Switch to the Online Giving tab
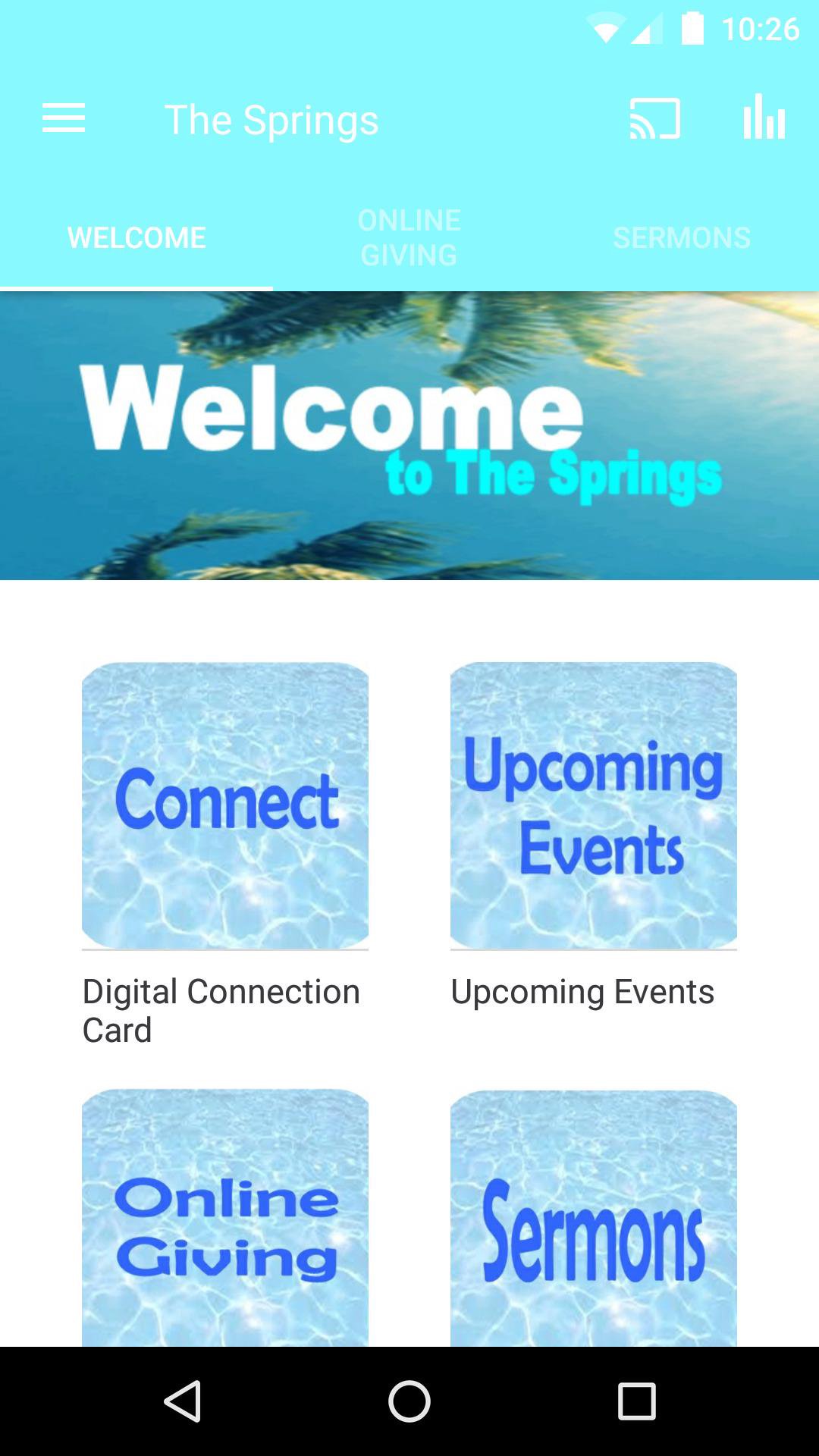This screenshot has height=1456, width=819. (409, 237)
